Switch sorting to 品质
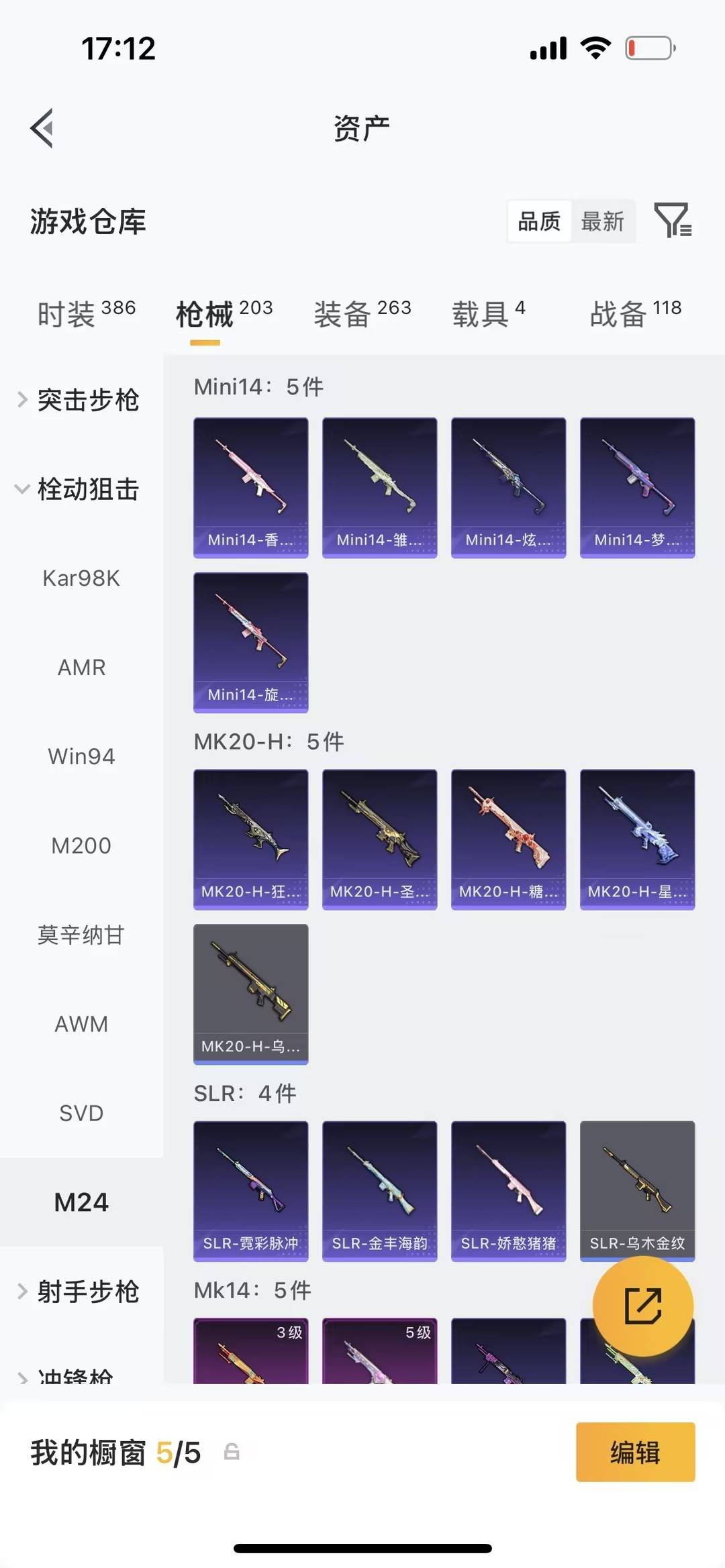This screenshot has height=1568, width=725. tap(538, 221)
